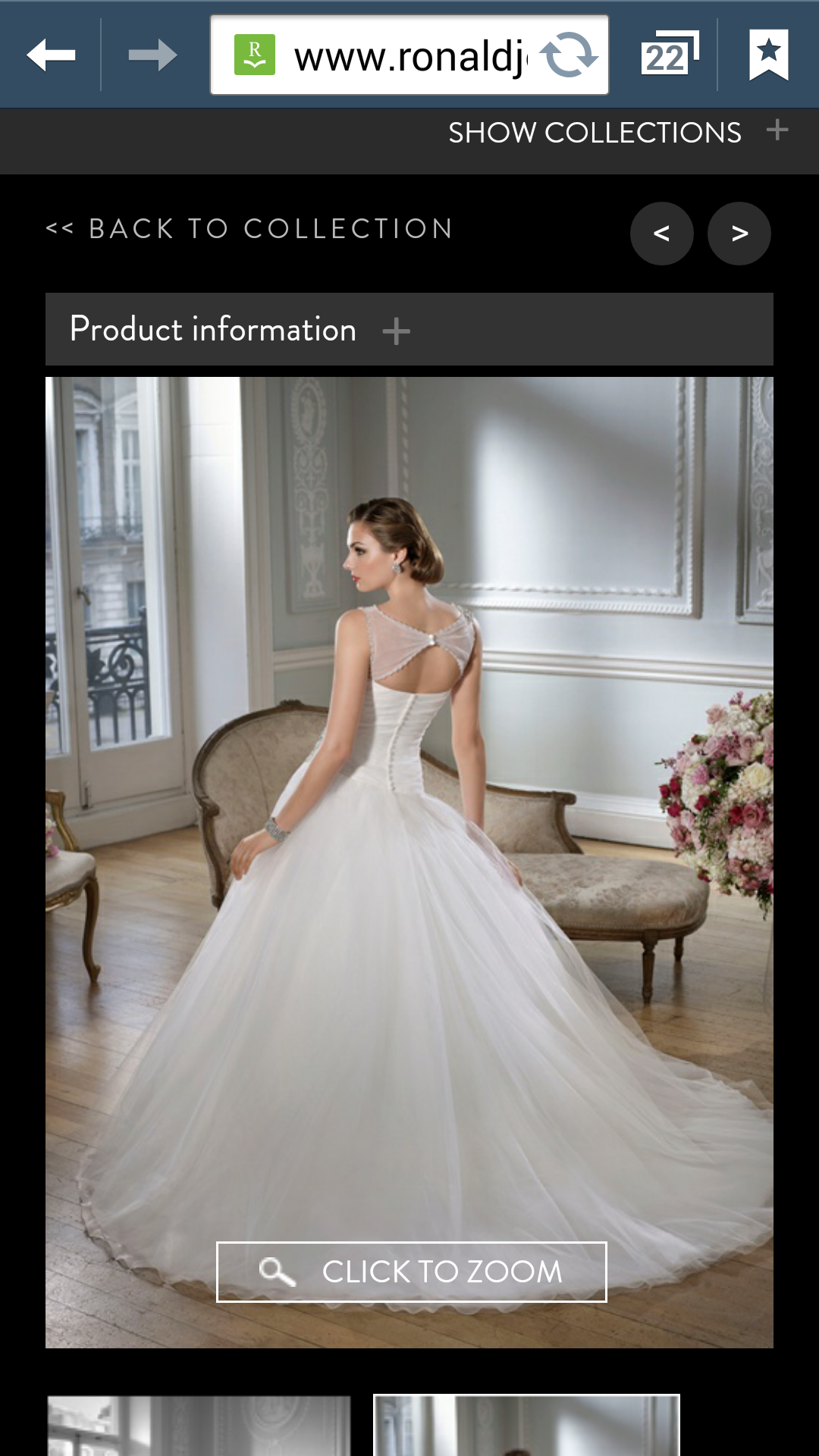The width and height of the screenshot is (819, 1456).
Task: Tap Click to Zoom button
Action: (411, 1272)
